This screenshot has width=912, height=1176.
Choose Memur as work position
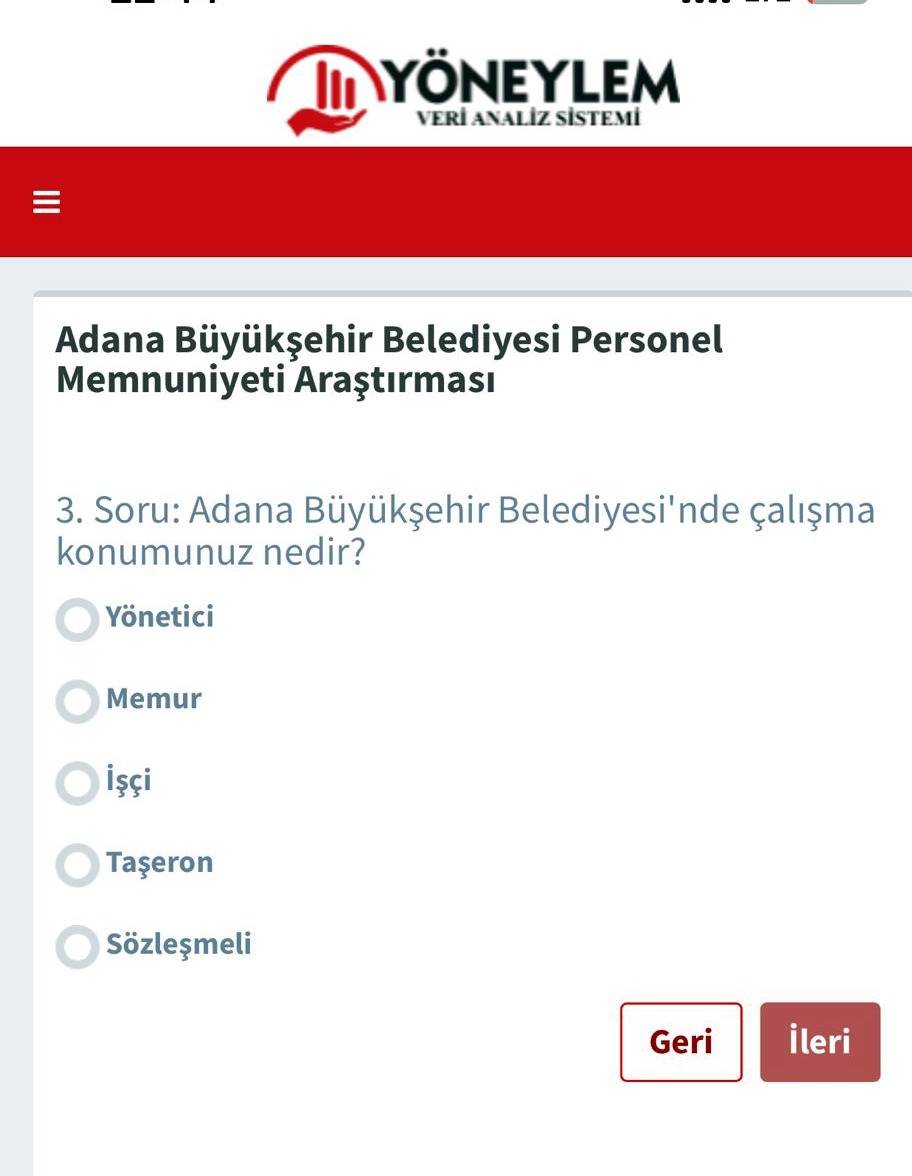tap(77, 701)
